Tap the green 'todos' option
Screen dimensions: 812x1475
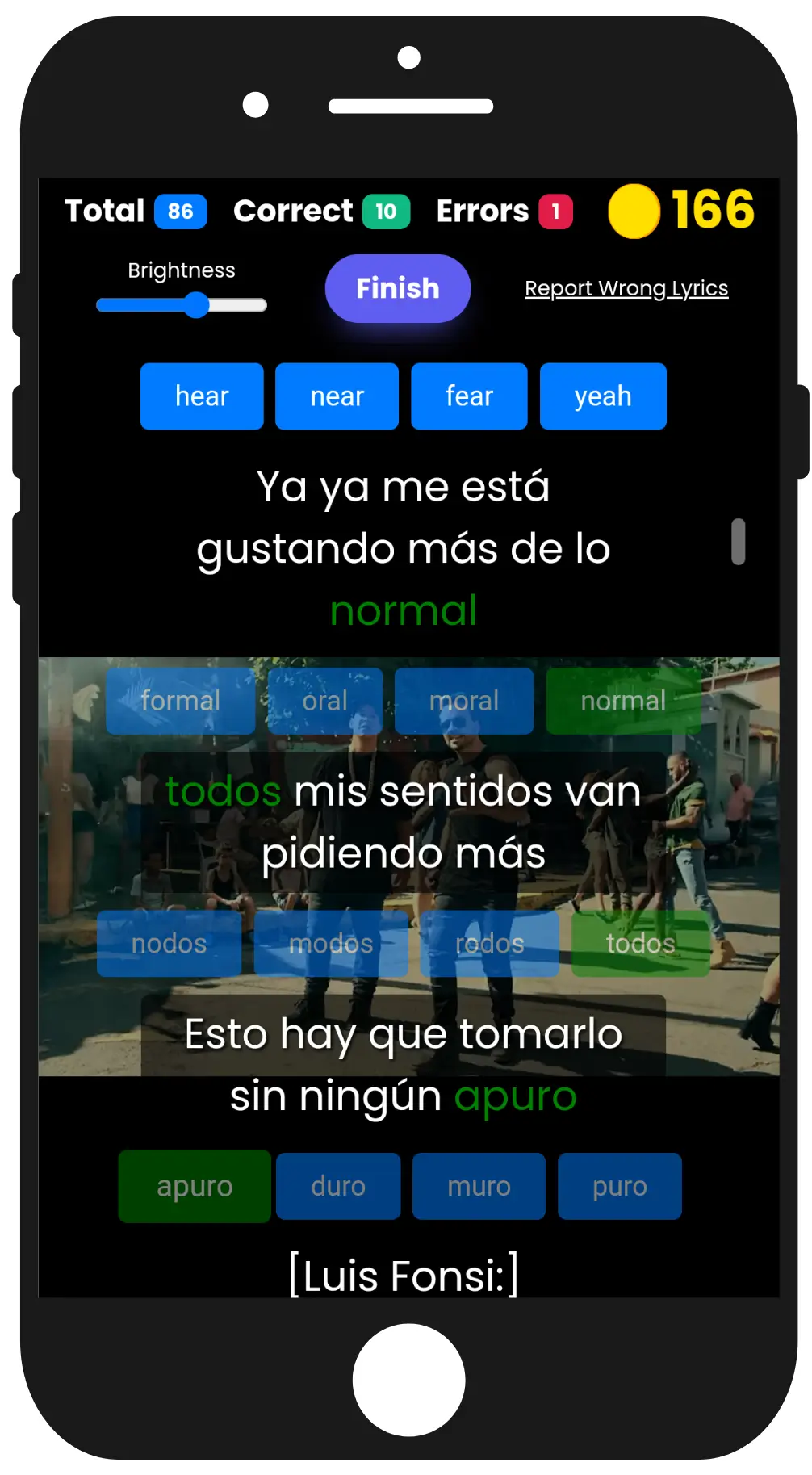pyautogui.click(x=640, y=943)
